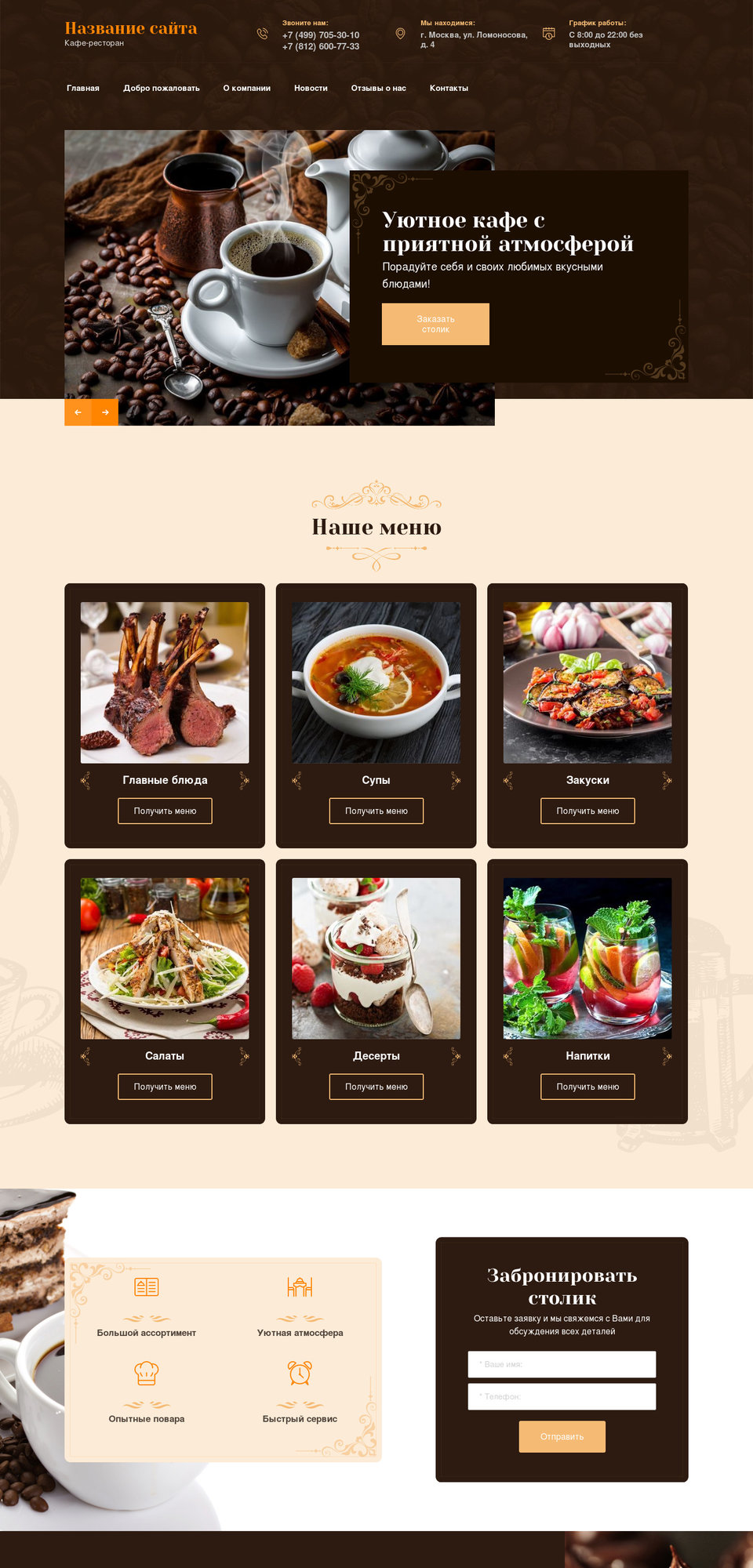The height and width of the screenshot is (1568, 753).
Task: Show the next slide with the right arrow
Action: [x=105, y=412]
